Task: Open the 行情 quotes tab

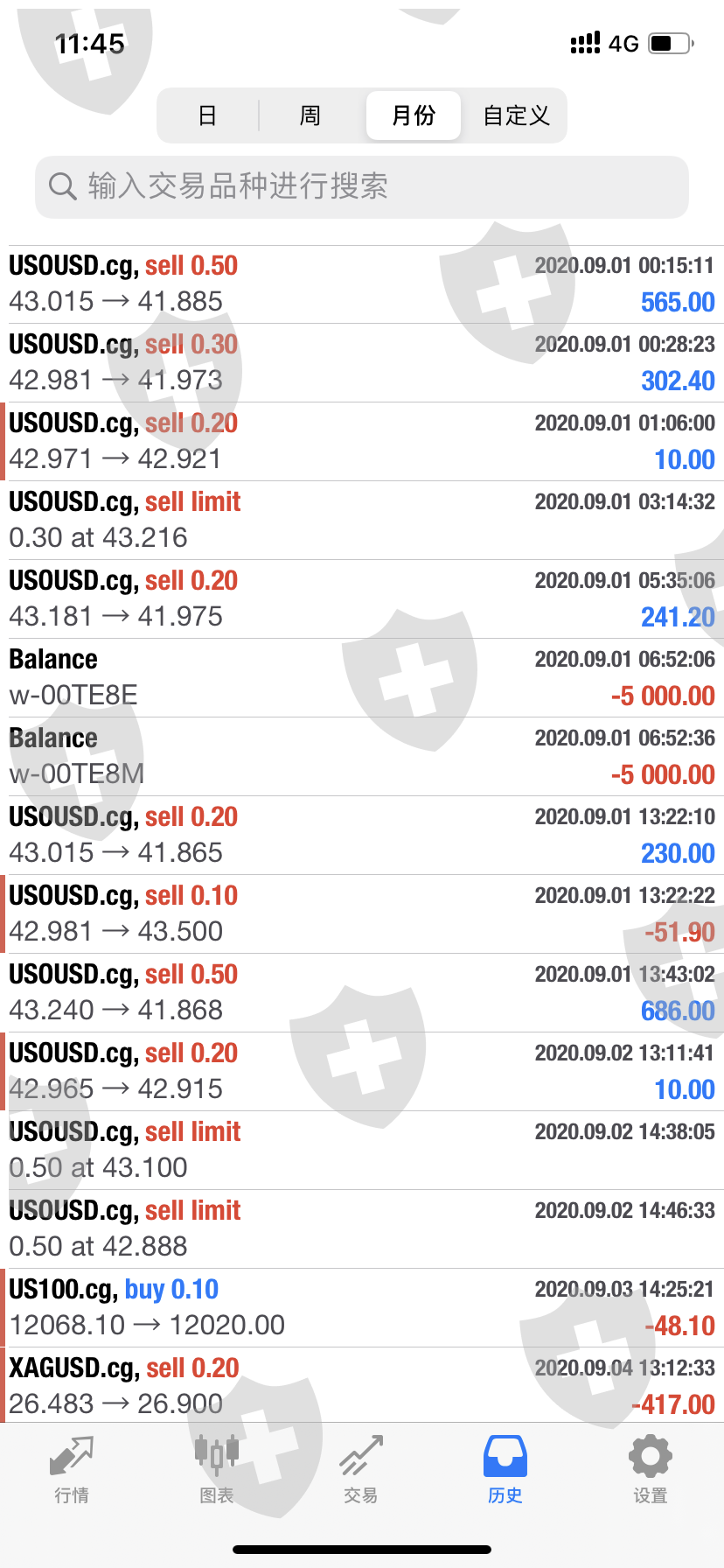Action: [x=72, y=1470]
